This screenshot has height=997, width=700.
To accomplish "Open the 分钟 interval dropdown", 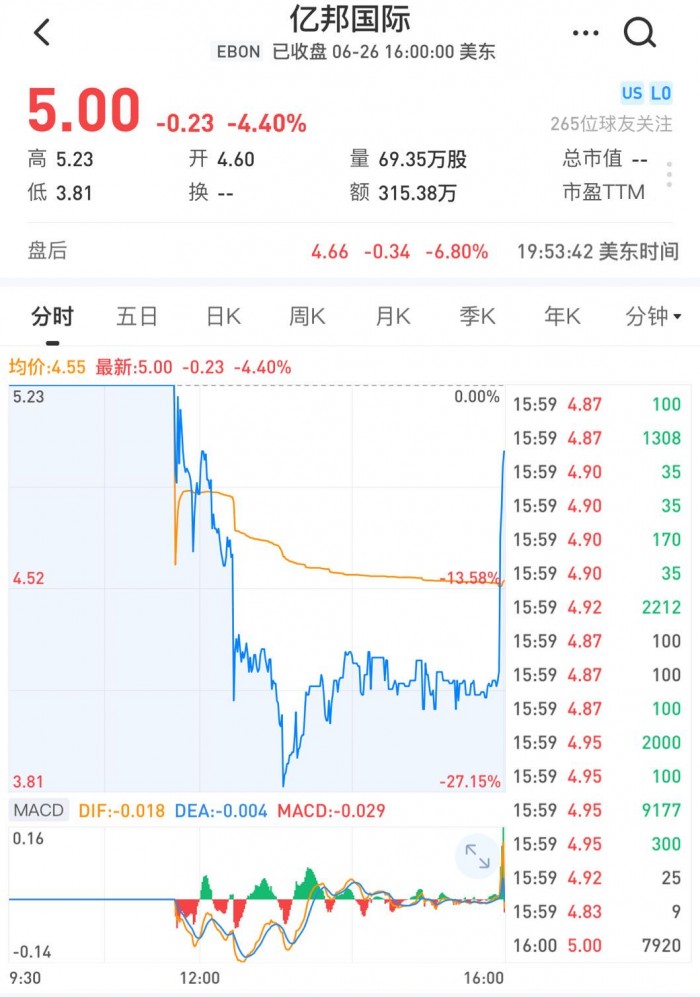I will (x=653, y=317).
